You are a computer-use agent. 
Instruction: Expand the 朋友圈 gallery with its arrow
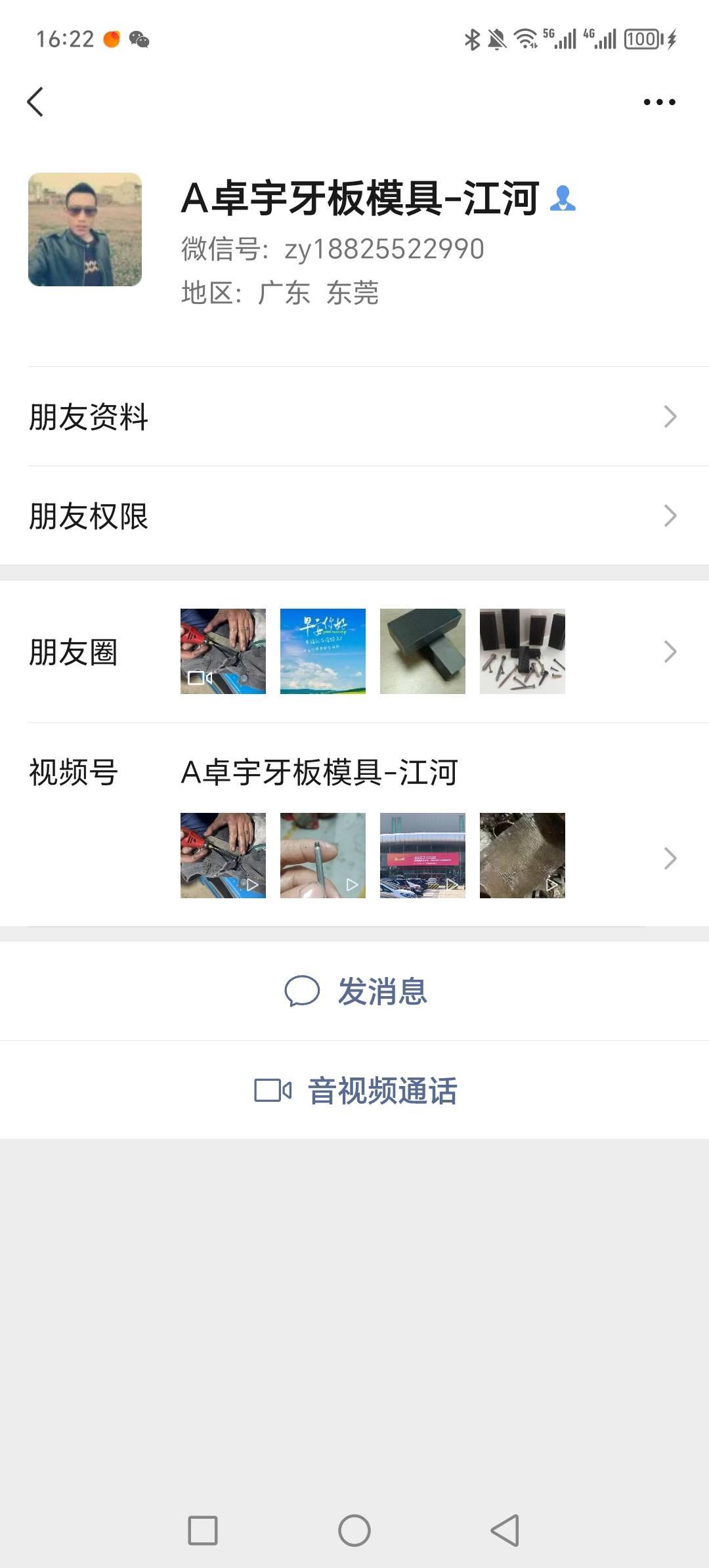(670, 651)
